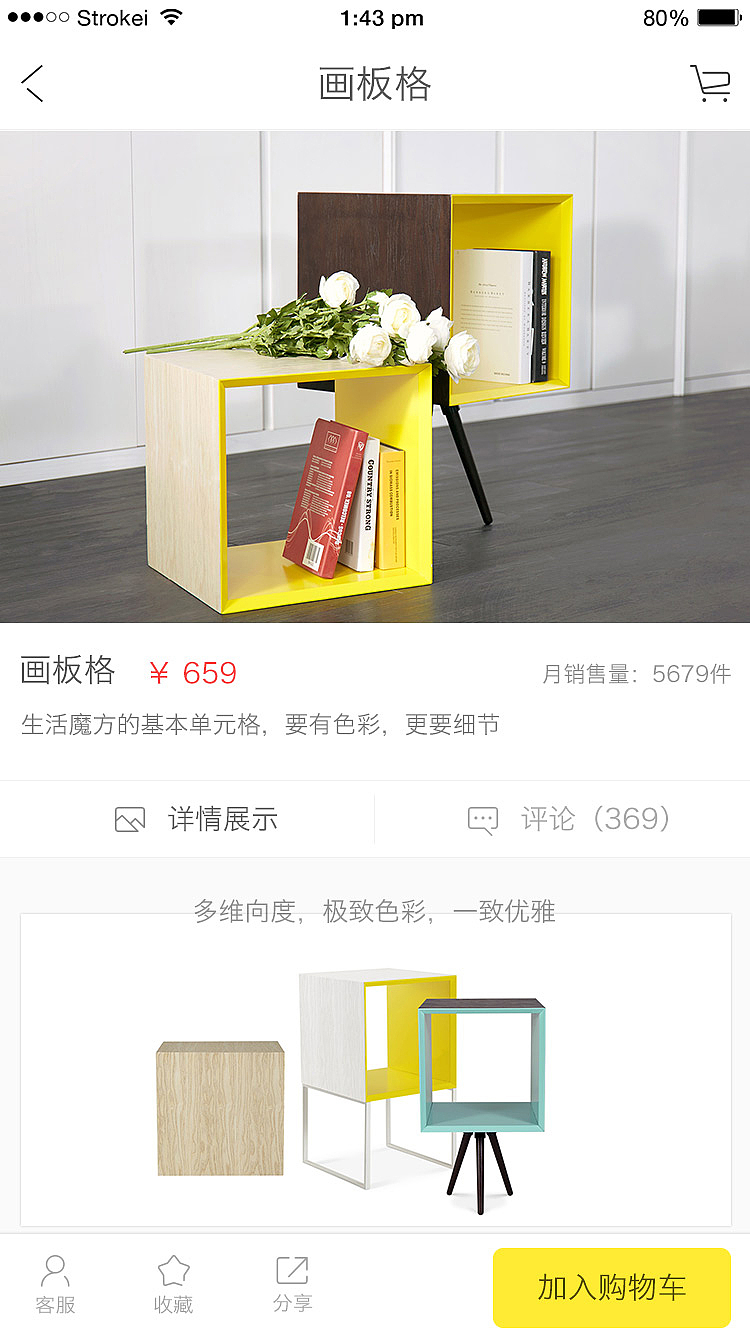Open the main 画板格 product photo
This screenshot has width=750, height=1334.
[375, 377]
